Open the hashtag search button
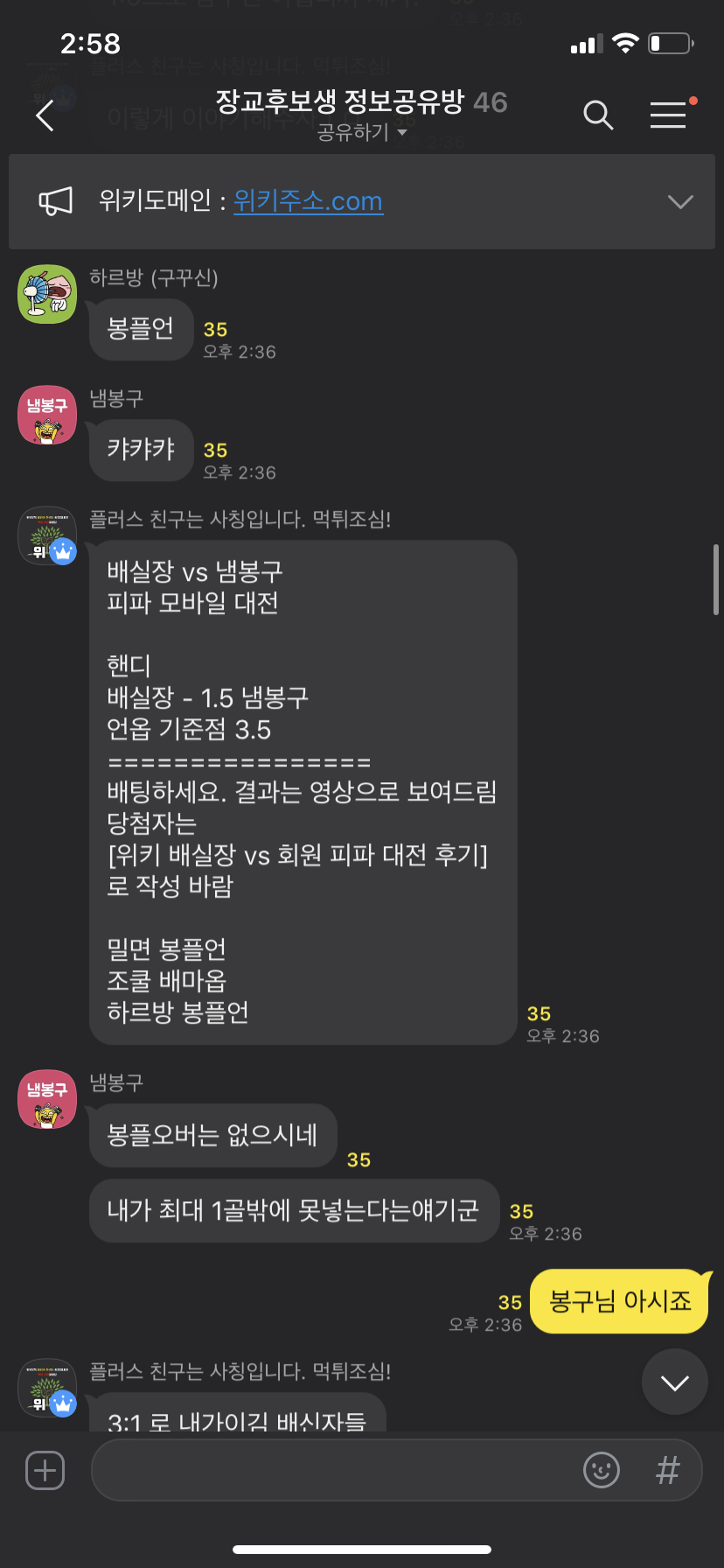Screen dimensions: 724x1568 tap(667, 1470)
